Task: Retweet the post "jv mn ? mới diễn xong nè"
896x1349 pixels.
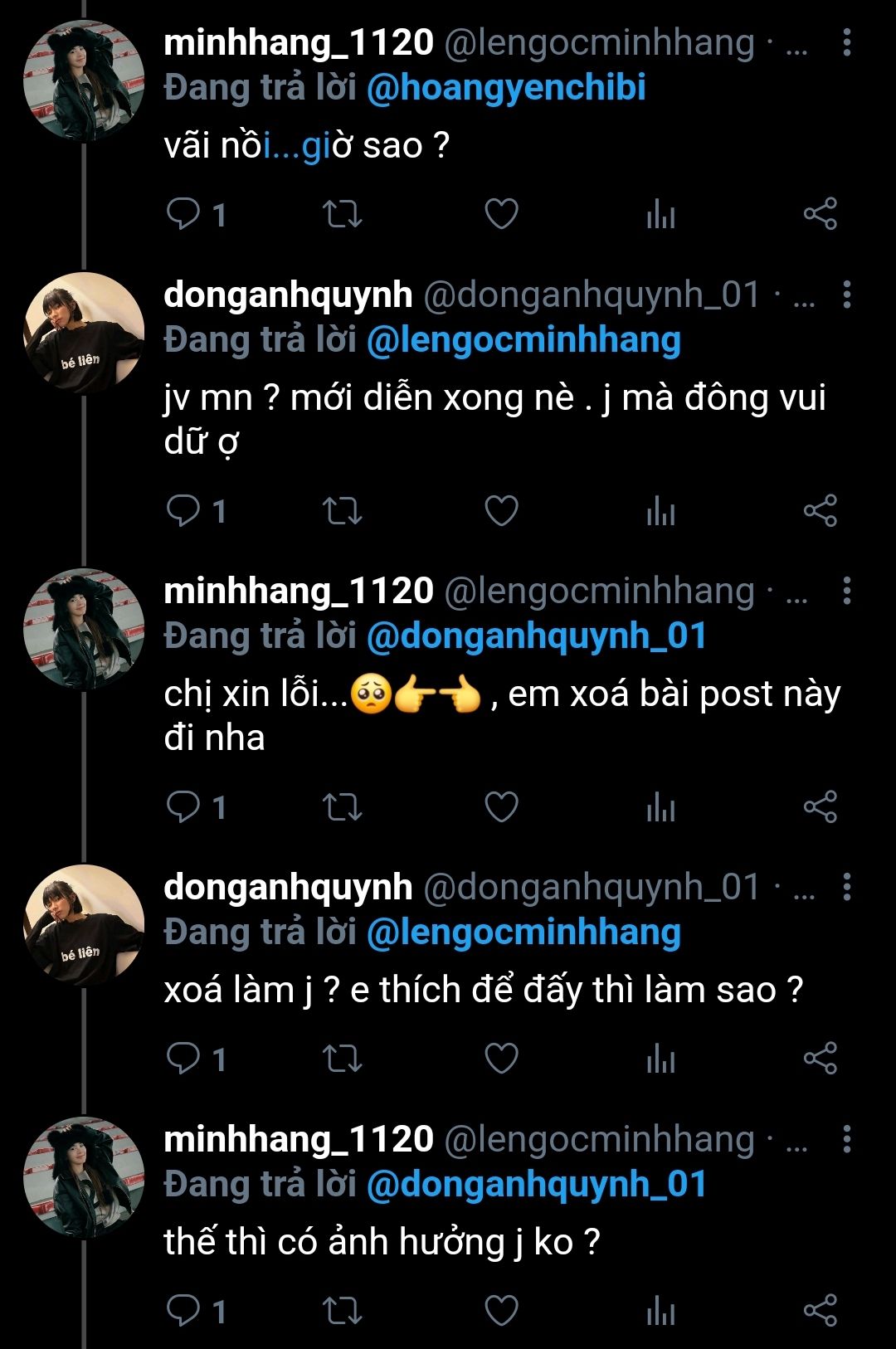Action: 342,510
